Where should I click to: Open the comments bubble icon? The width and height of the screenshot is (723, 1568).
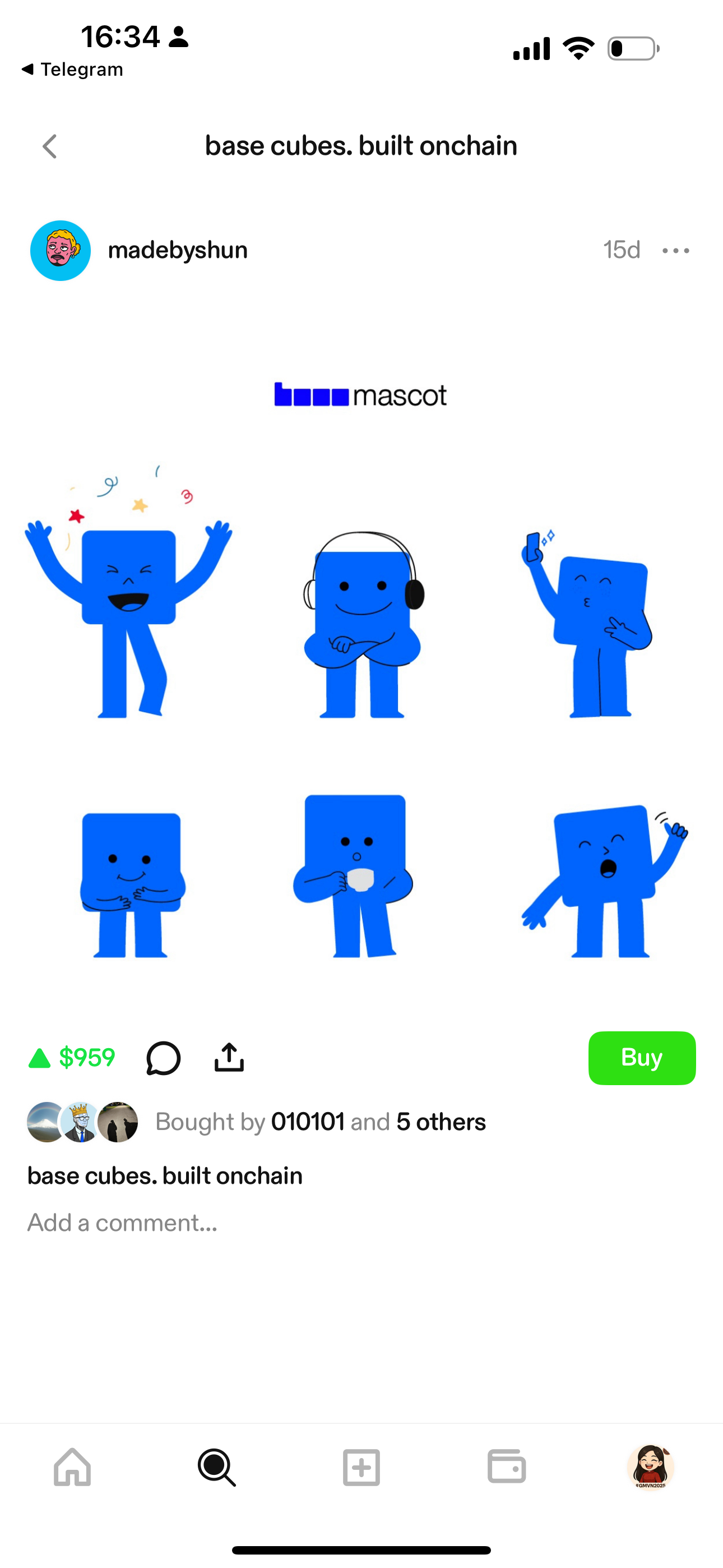point(163,1058)
